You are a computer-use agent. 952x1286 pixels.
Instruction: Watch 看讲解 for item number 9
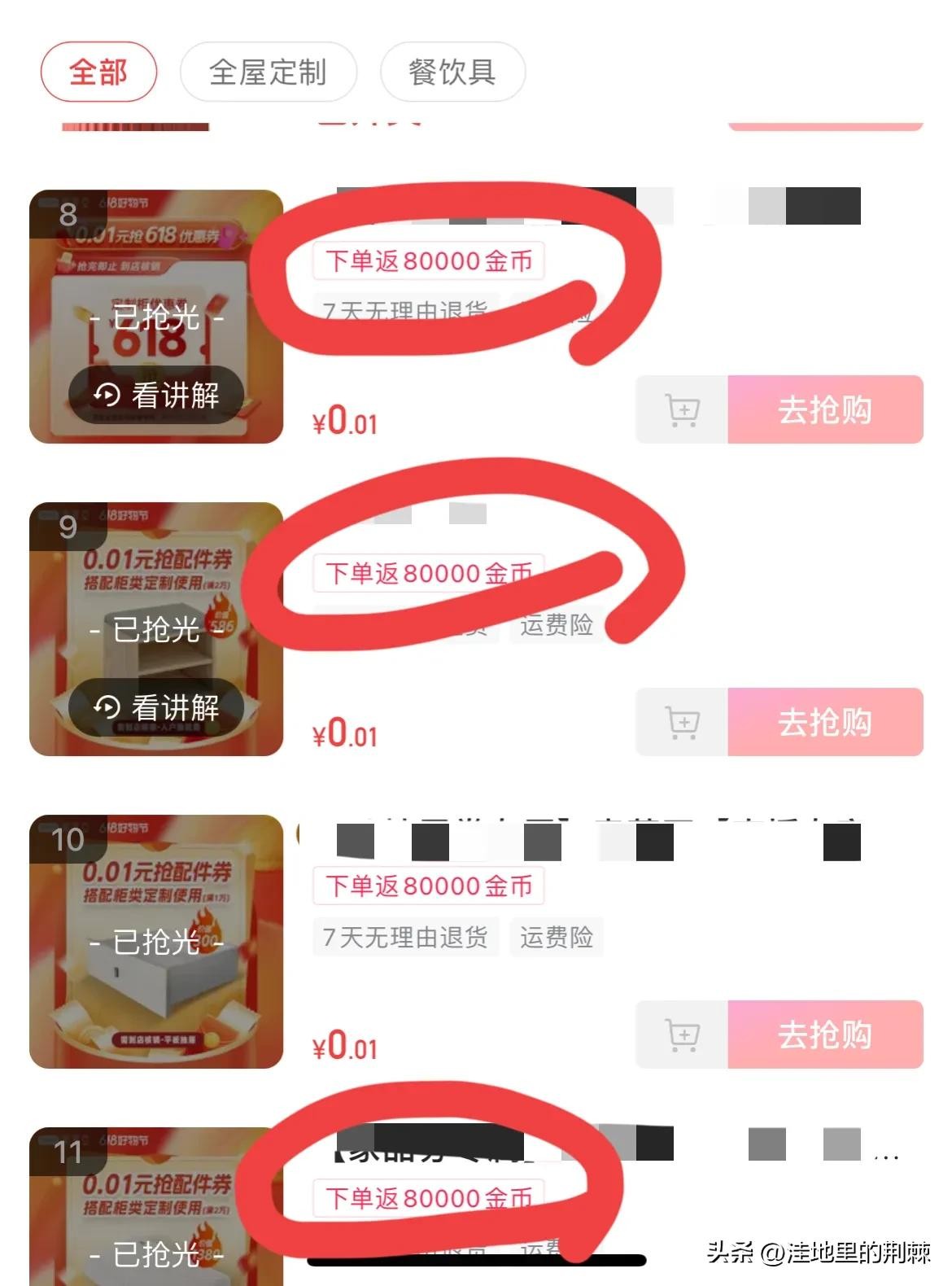coord(156,707)
